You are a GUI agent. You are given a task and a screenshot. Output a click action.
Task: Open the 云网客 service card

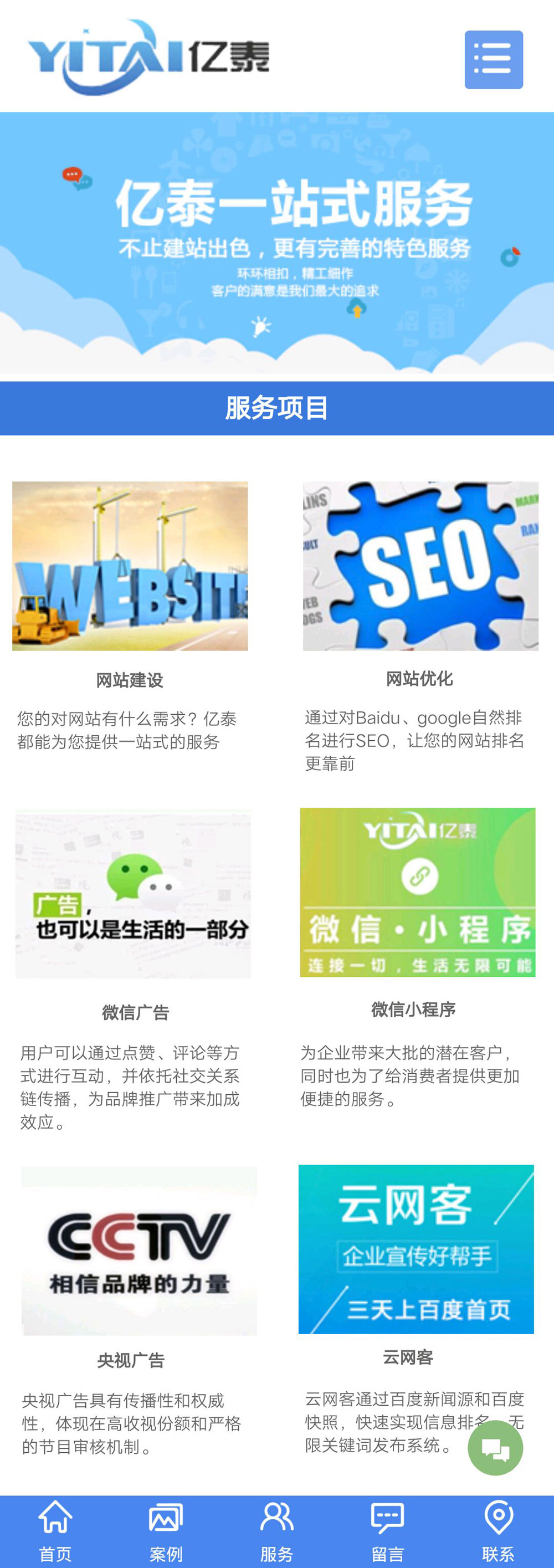click(416, 1249)
